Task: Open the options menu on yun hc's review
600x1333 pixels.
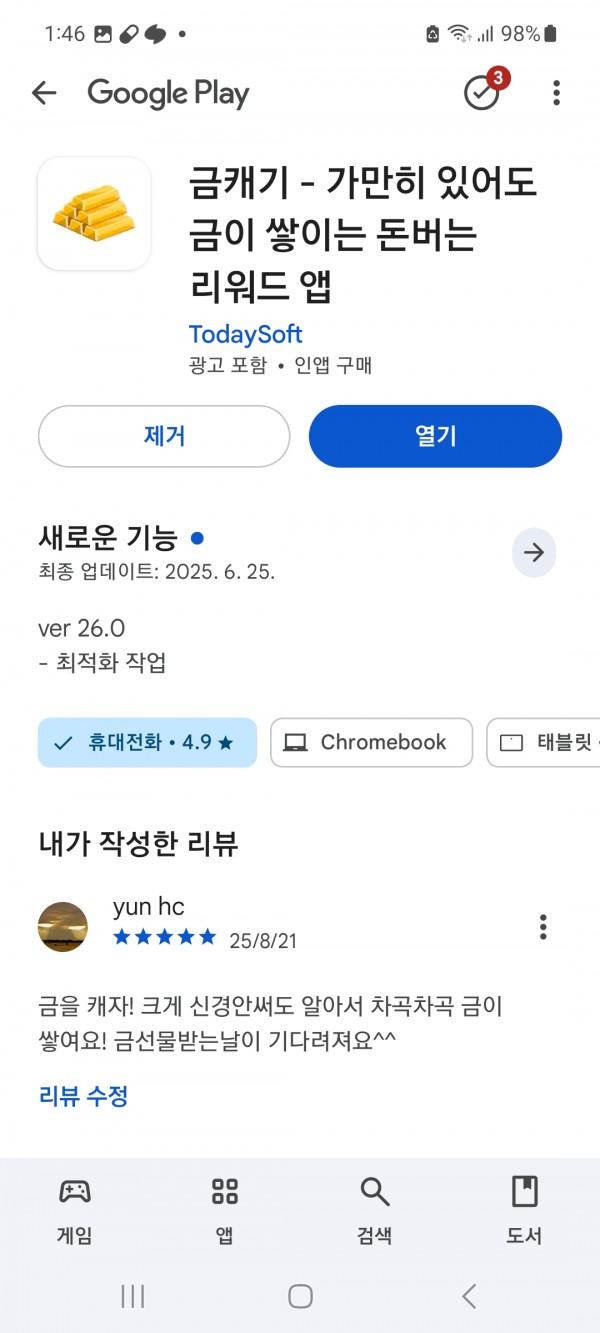Action: click(x=543, y=927)
